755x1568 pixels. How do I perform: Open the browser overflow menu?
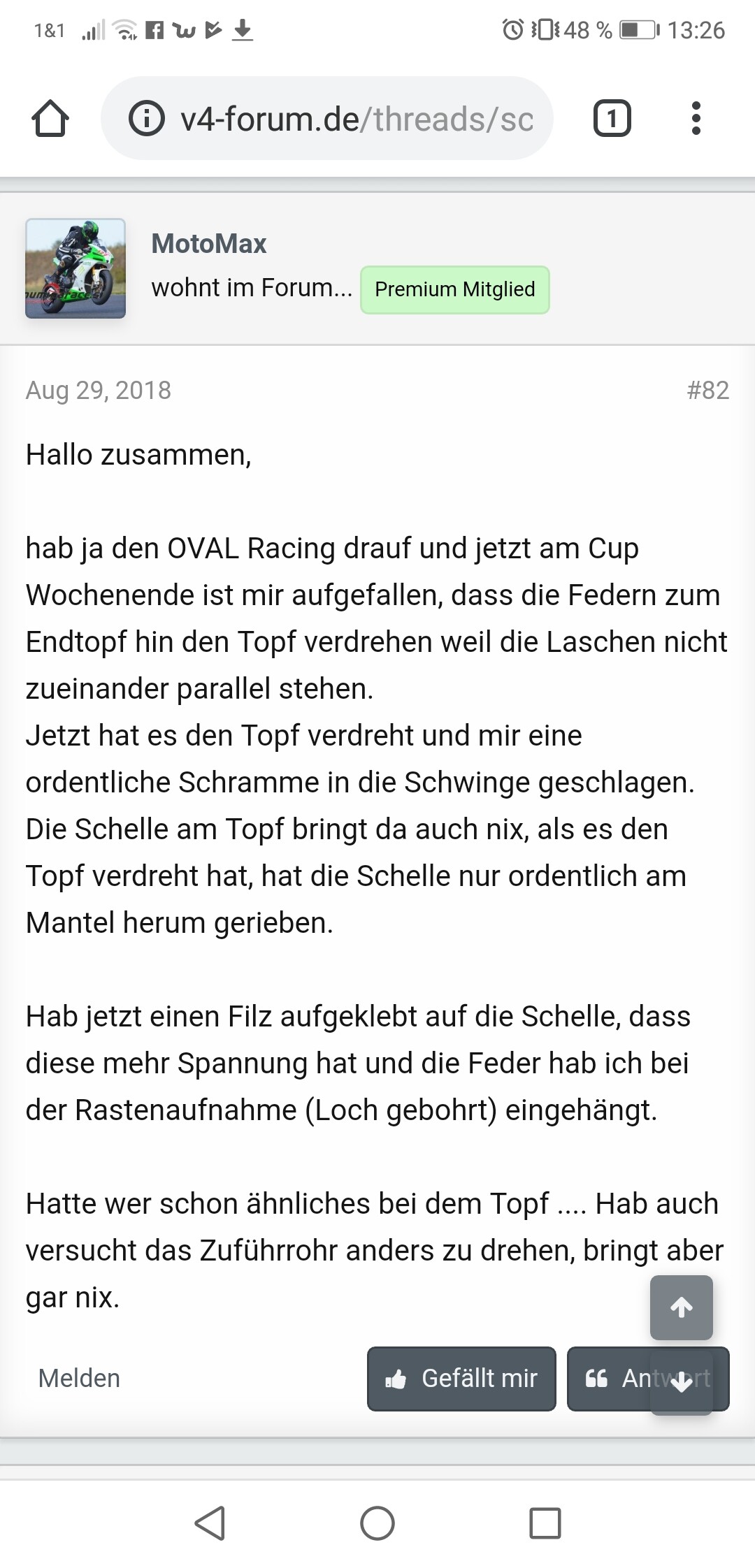pyautogui.click(x=696, y=118)
